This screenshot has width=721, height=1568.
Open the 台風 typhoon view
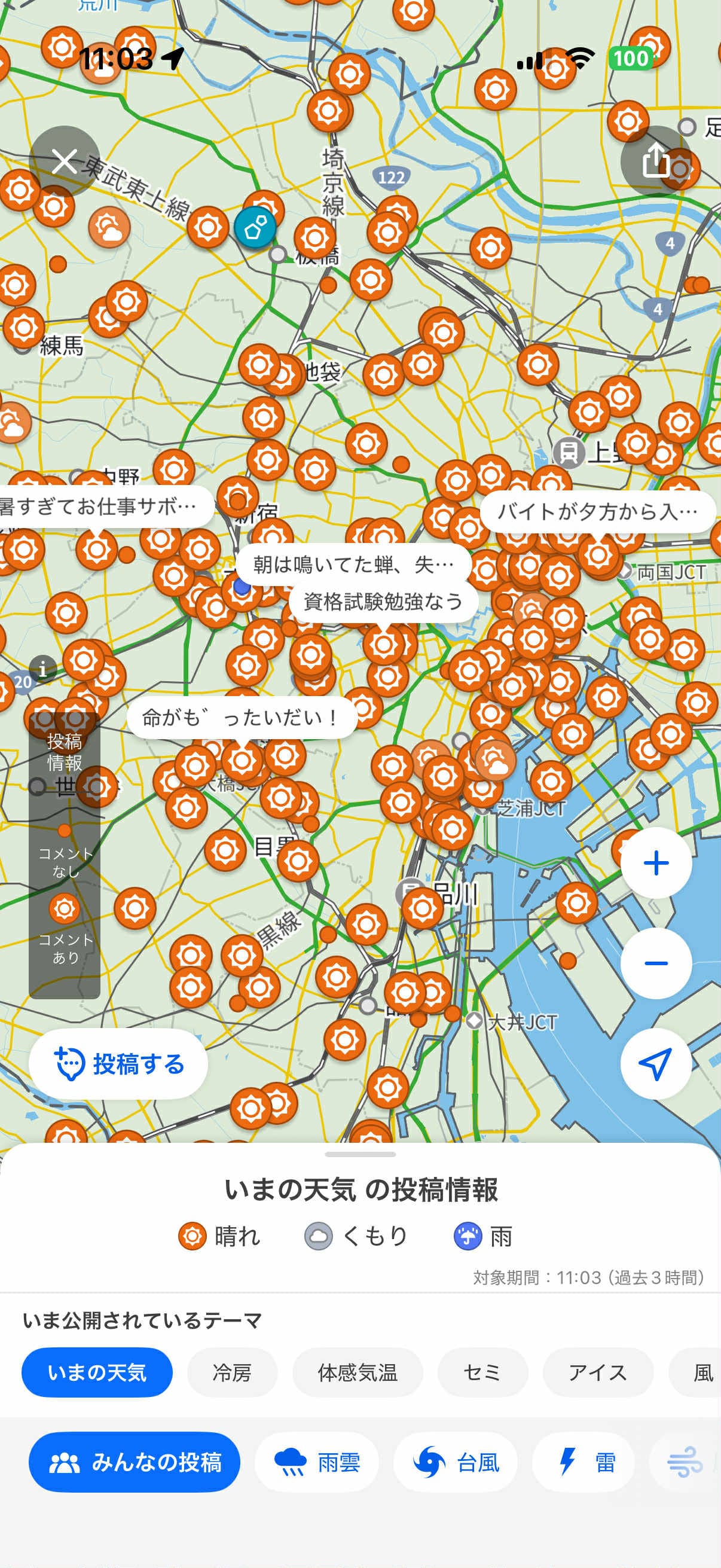455,1462
